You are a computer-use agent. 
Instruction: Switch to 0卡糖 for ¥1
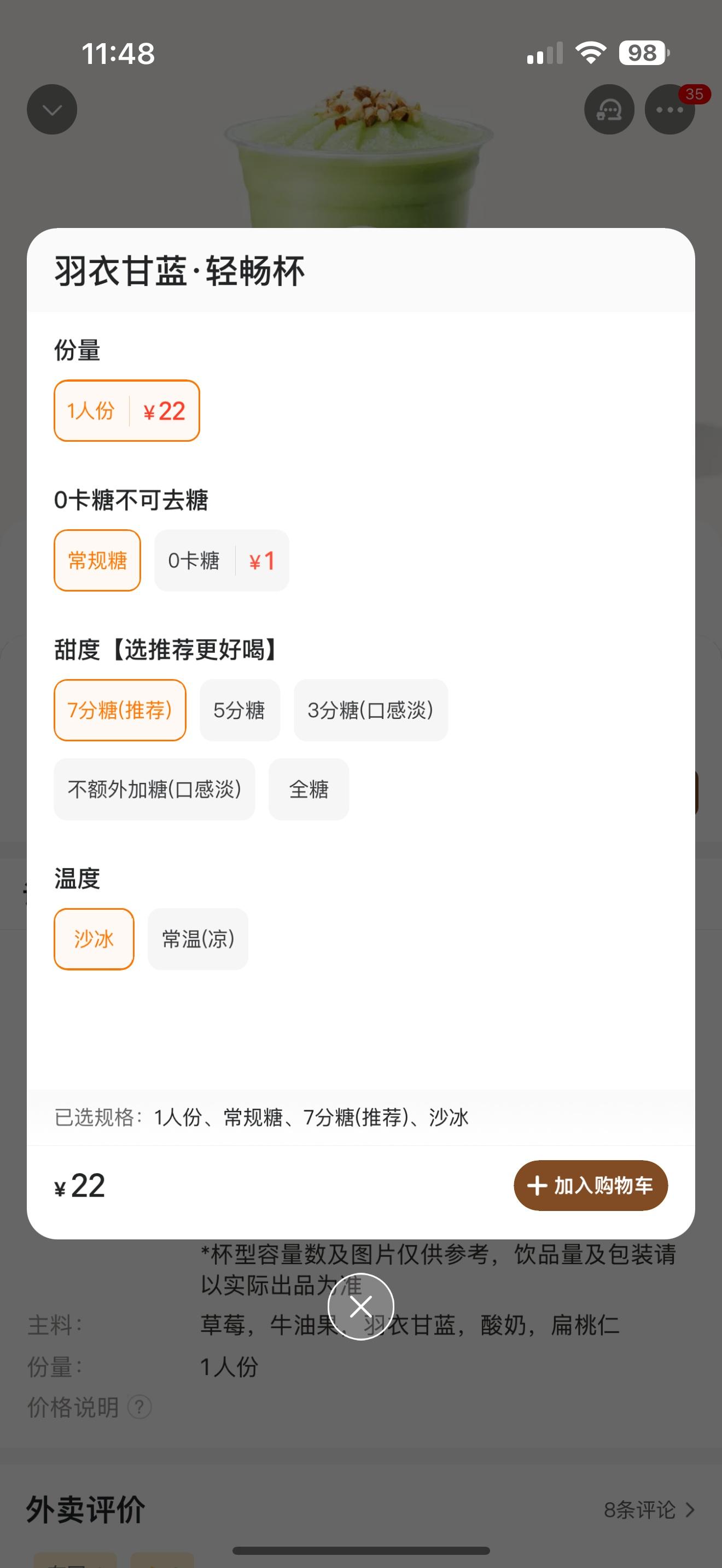click(x=222, y=560)
